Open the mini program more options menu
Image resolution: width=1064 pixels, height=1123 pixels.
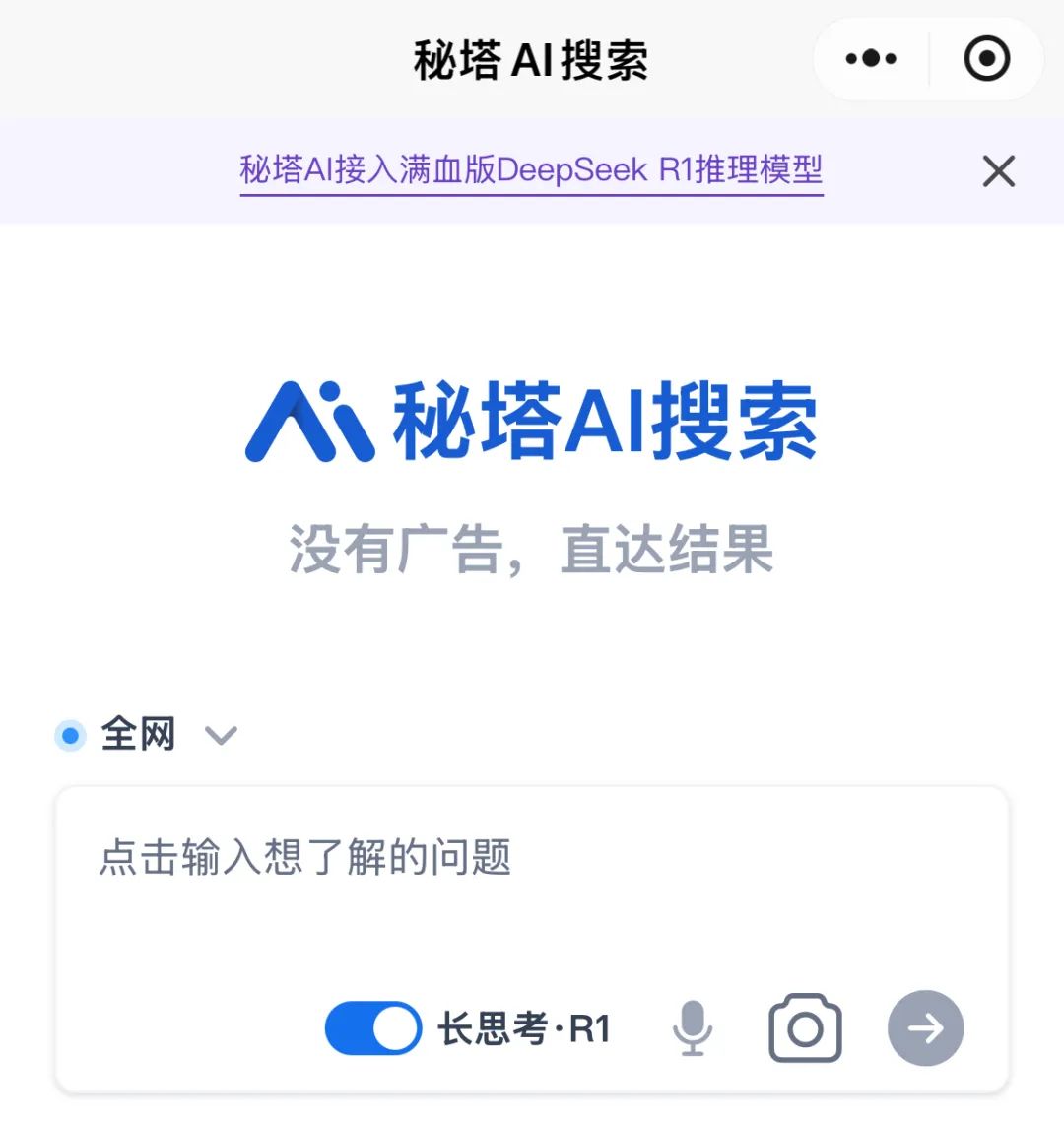click(x=871, y=59)
